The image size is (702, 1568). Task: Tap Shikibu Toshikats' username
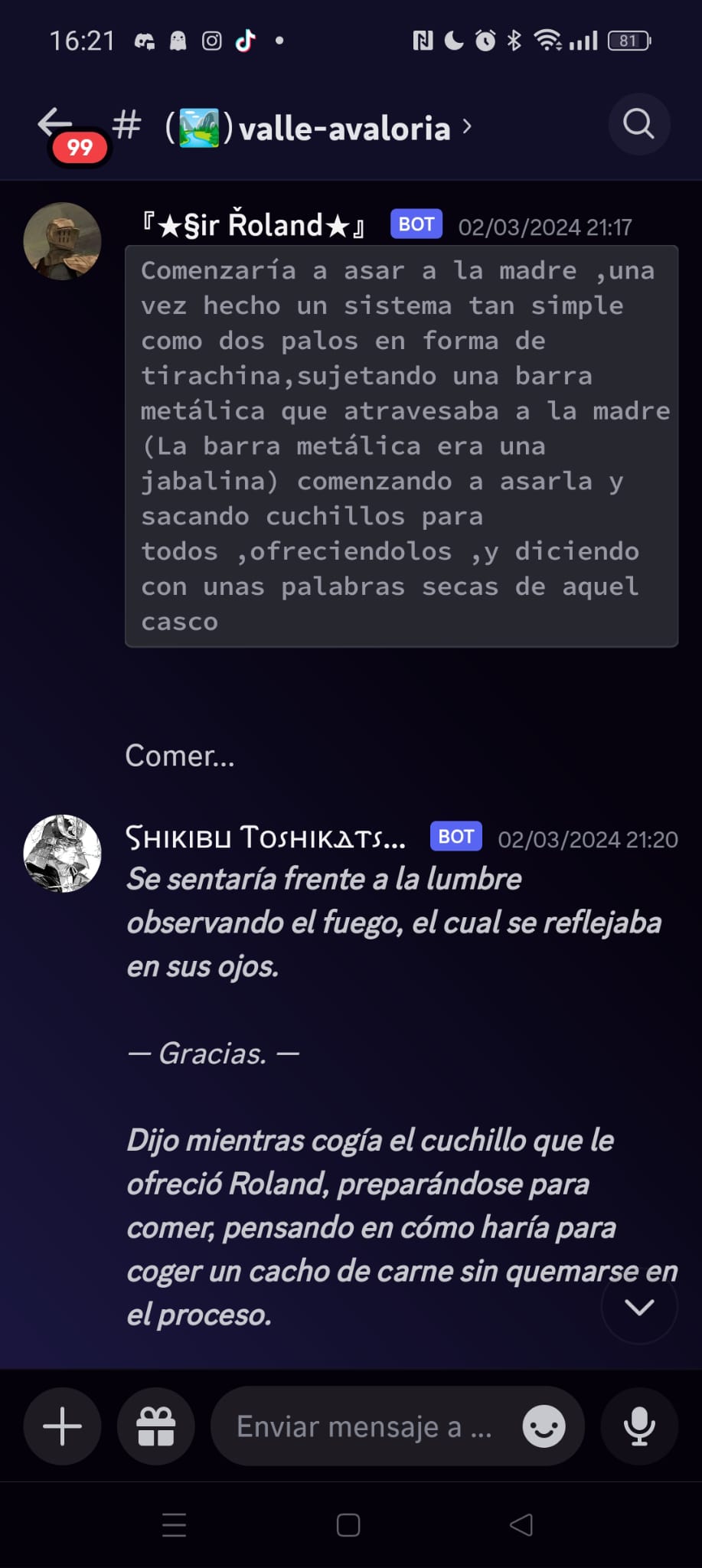click(265, 838)
